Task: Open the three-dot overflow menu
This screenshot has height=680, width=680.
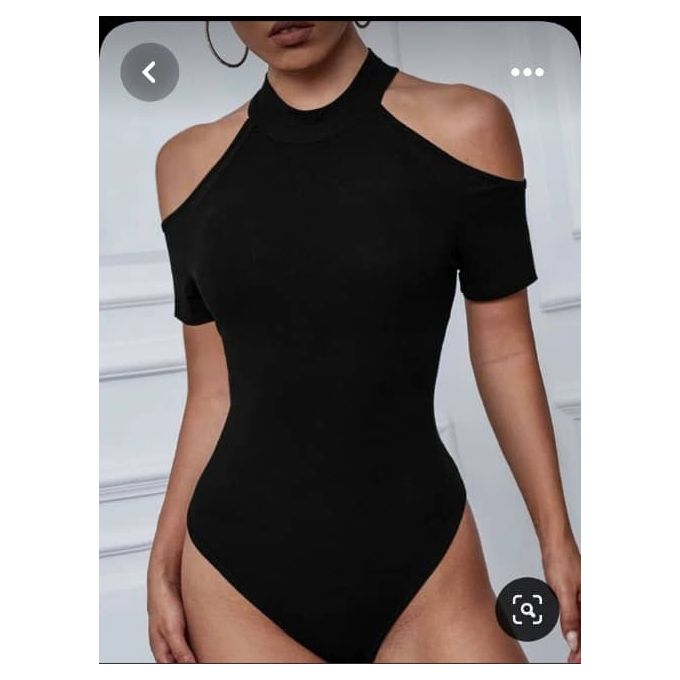Action: pyautogui.click(x=527, y=72)
